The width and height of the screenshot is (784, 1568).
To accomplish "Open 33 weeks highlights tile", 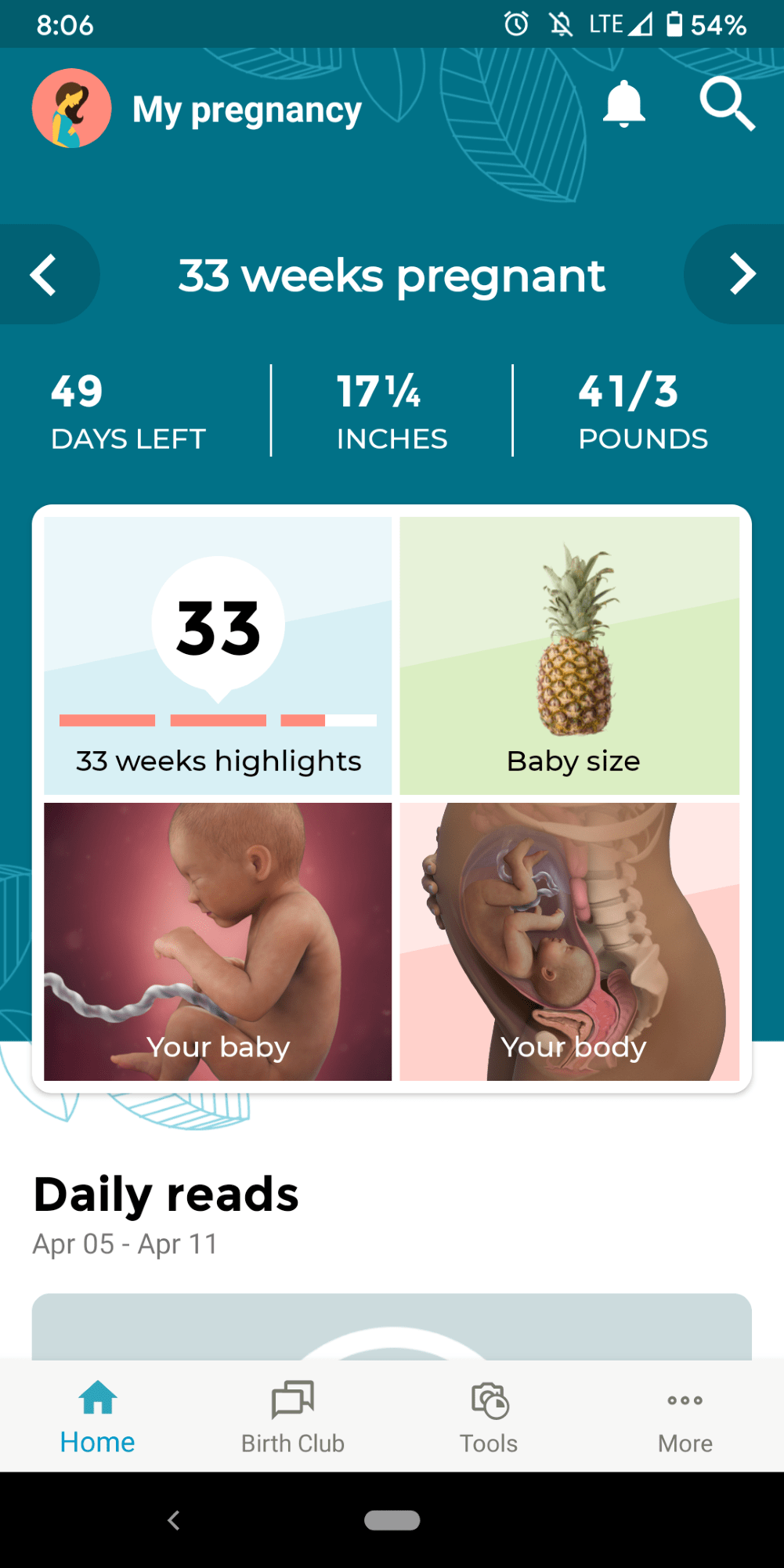I will point(218,656).
